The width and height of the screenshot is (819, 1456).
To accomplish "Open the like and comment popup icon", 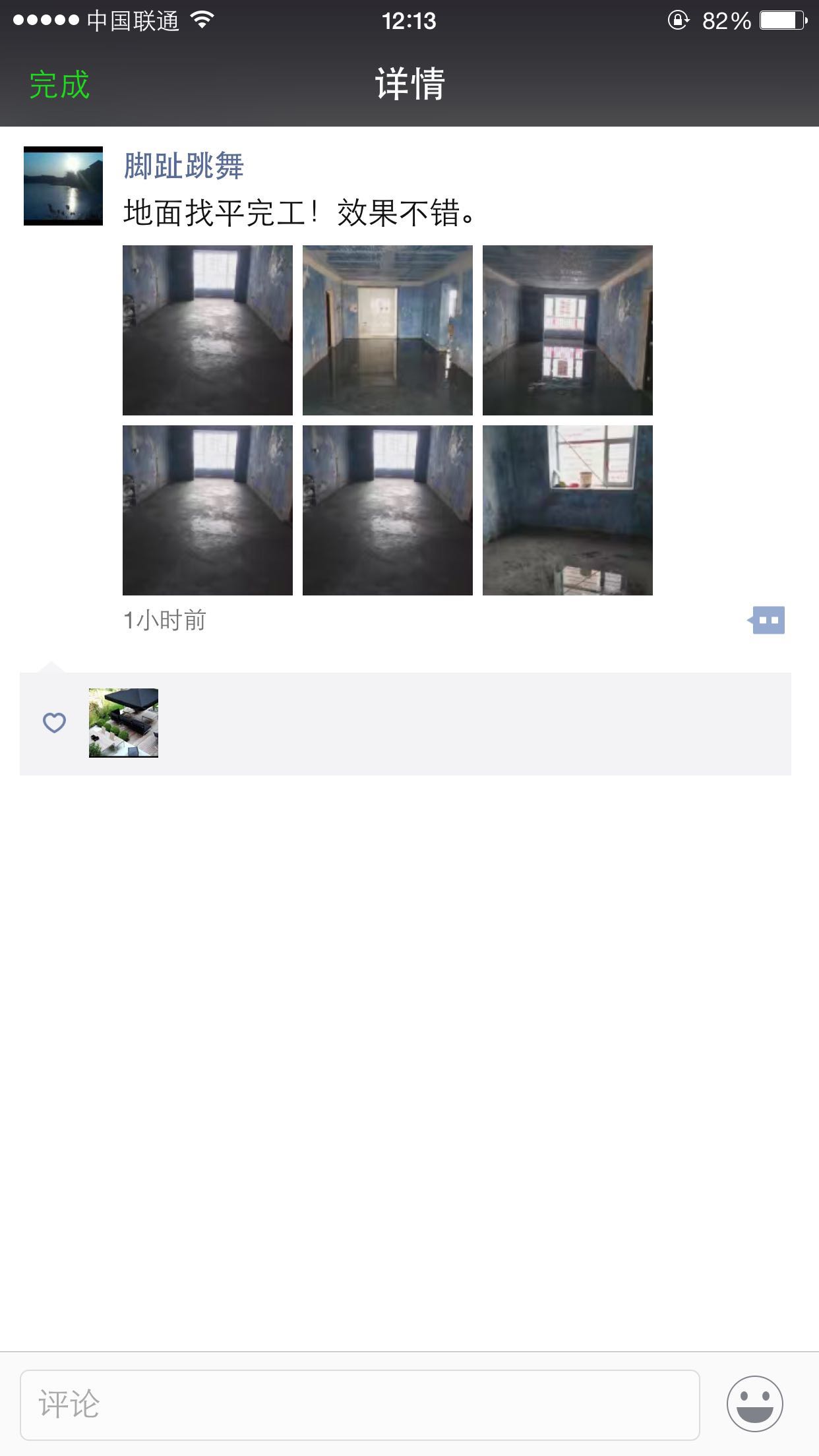I will pyautogui.click(x=768, y=620).
